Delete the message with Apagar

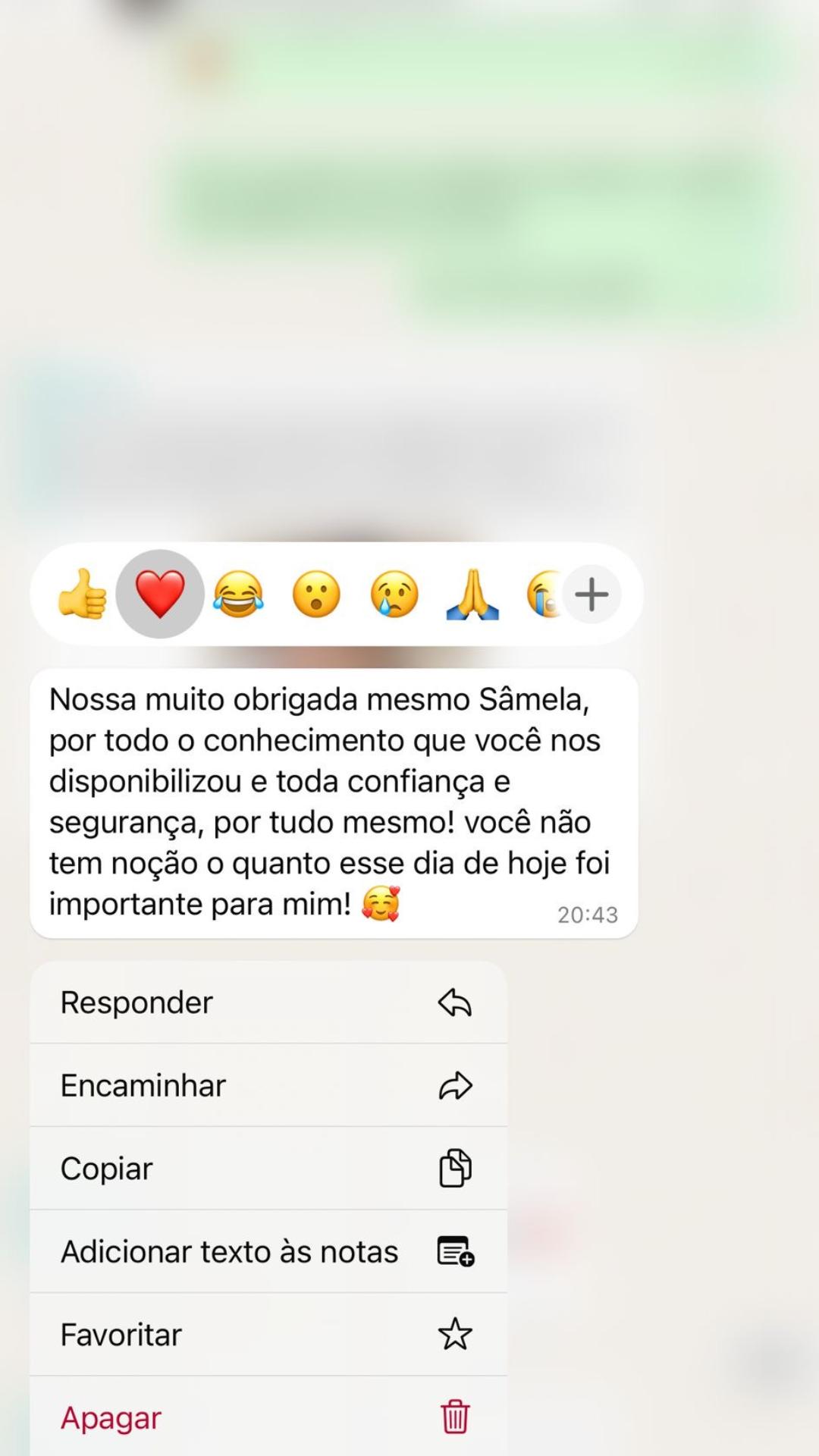click(x=268, y=1417)
